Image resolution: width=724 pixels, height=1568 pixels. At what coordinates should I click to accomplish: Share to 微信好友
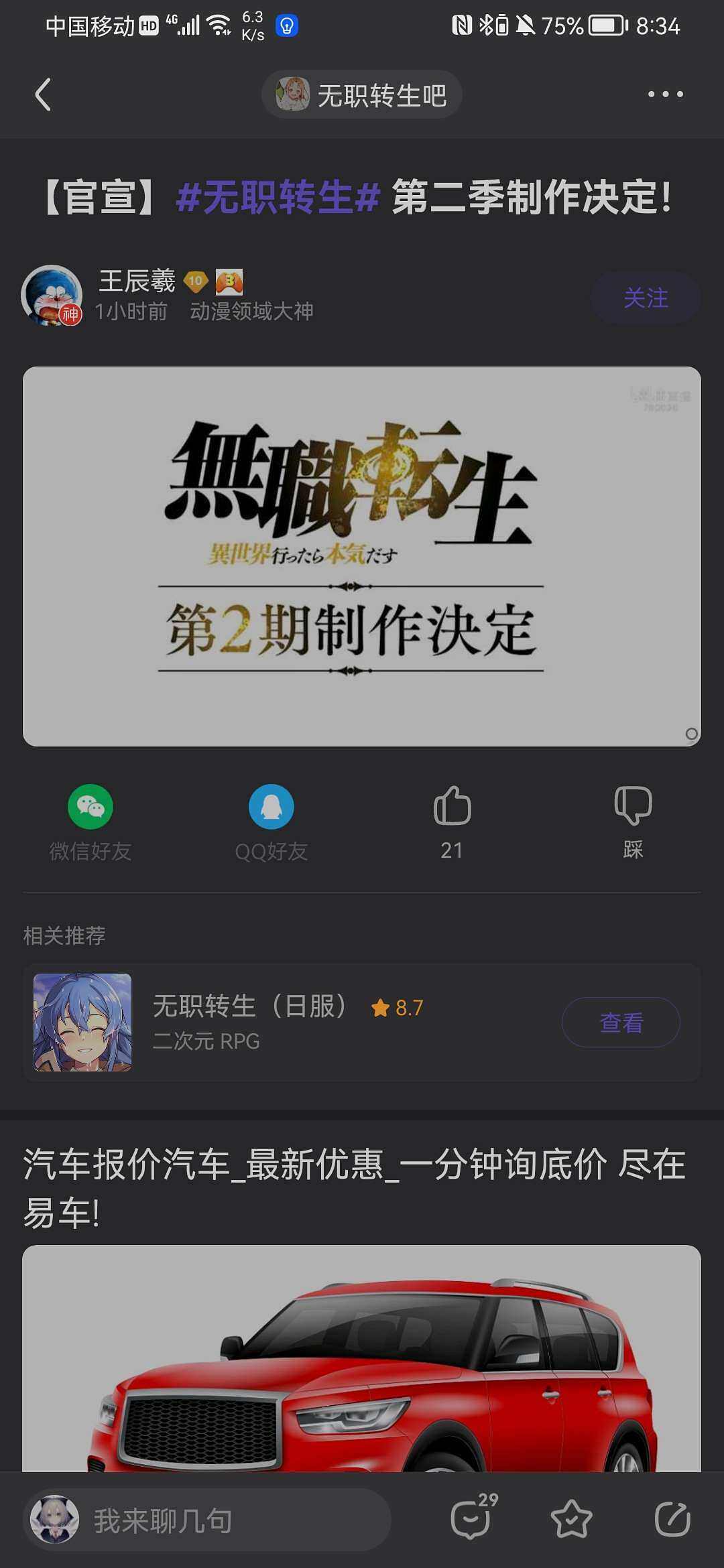coord(90,822)
